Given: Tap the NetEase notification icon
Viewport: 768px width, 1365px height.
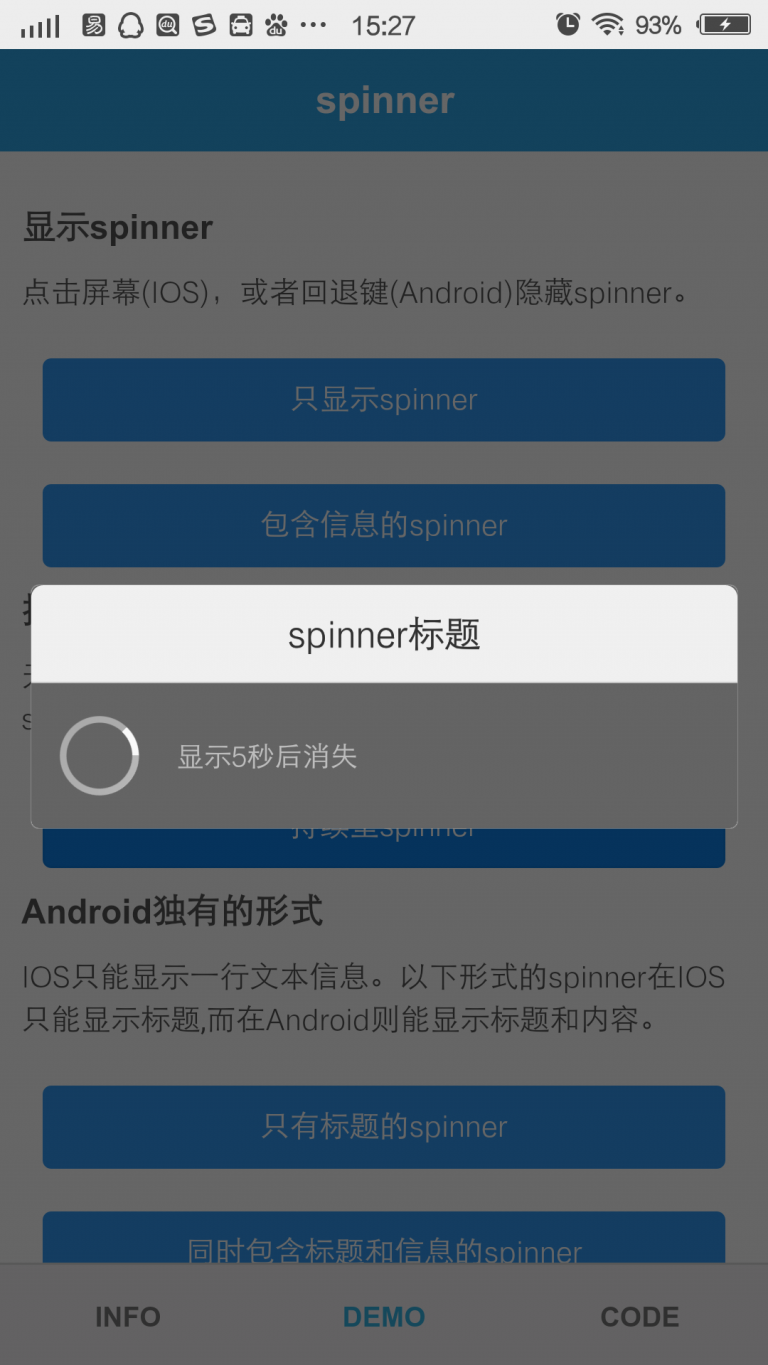Looking at the screenshot, I should 95,25.
